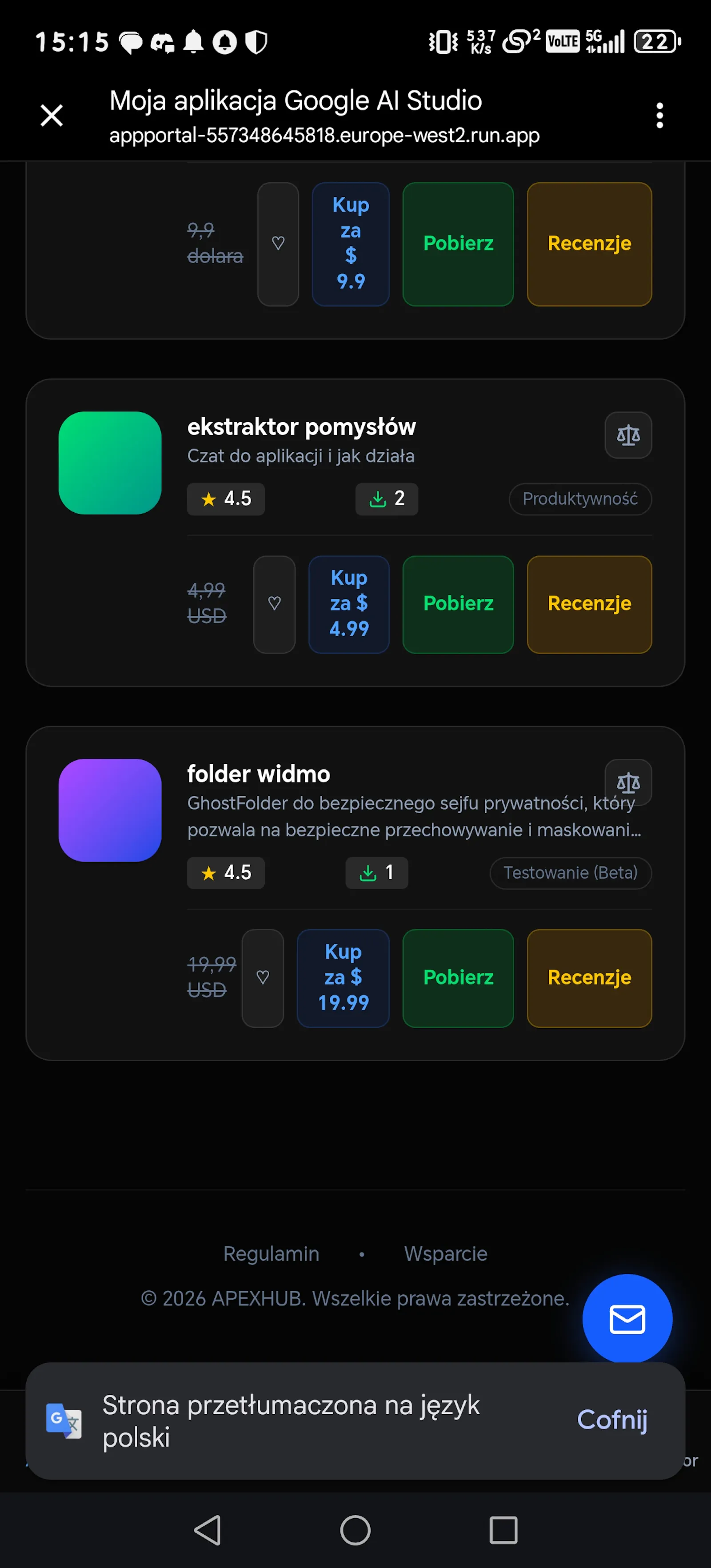Compare ekstraktor pomysłów with the scales icon
This screenshot has width=711, height=1568.
point(628,435)
